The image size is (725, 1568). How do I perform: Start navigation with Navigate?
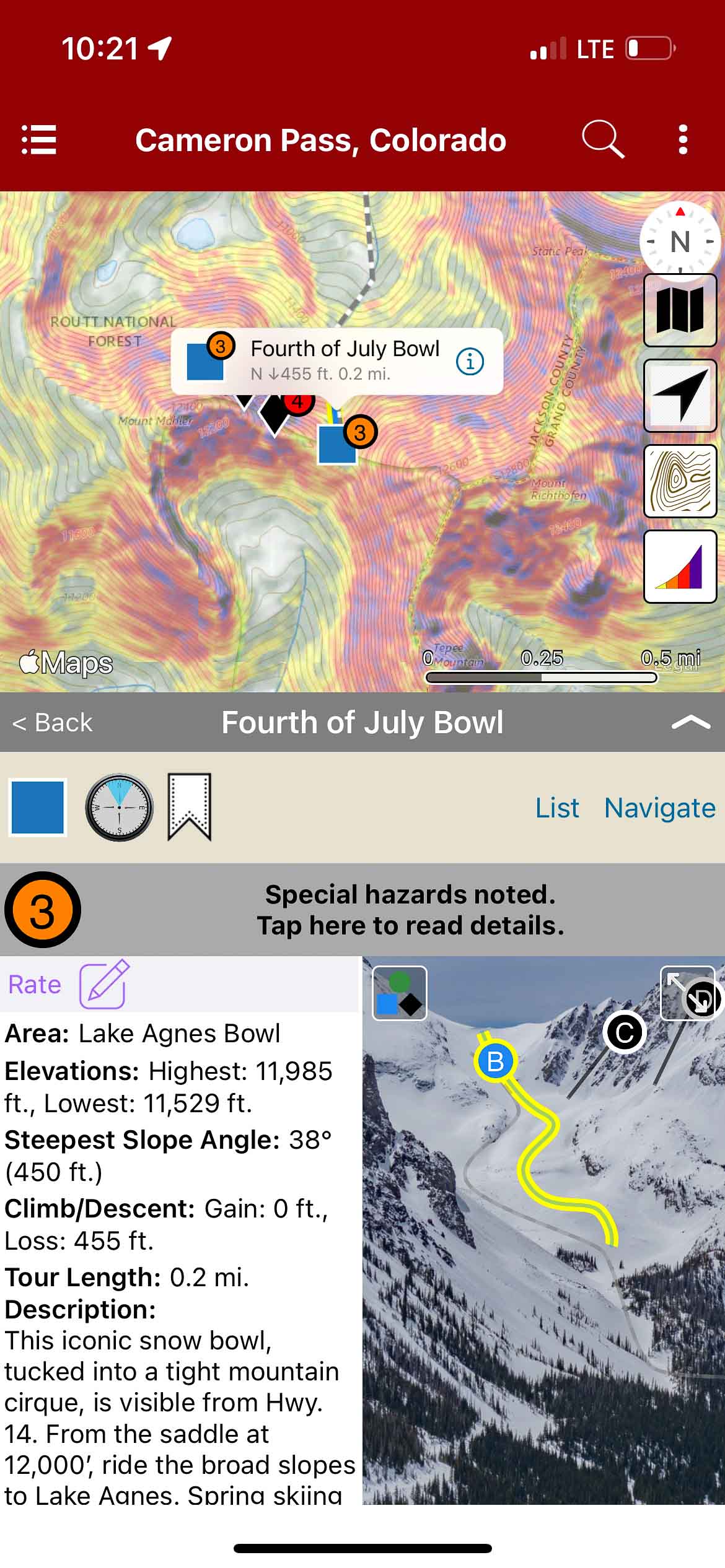point(659,808)
